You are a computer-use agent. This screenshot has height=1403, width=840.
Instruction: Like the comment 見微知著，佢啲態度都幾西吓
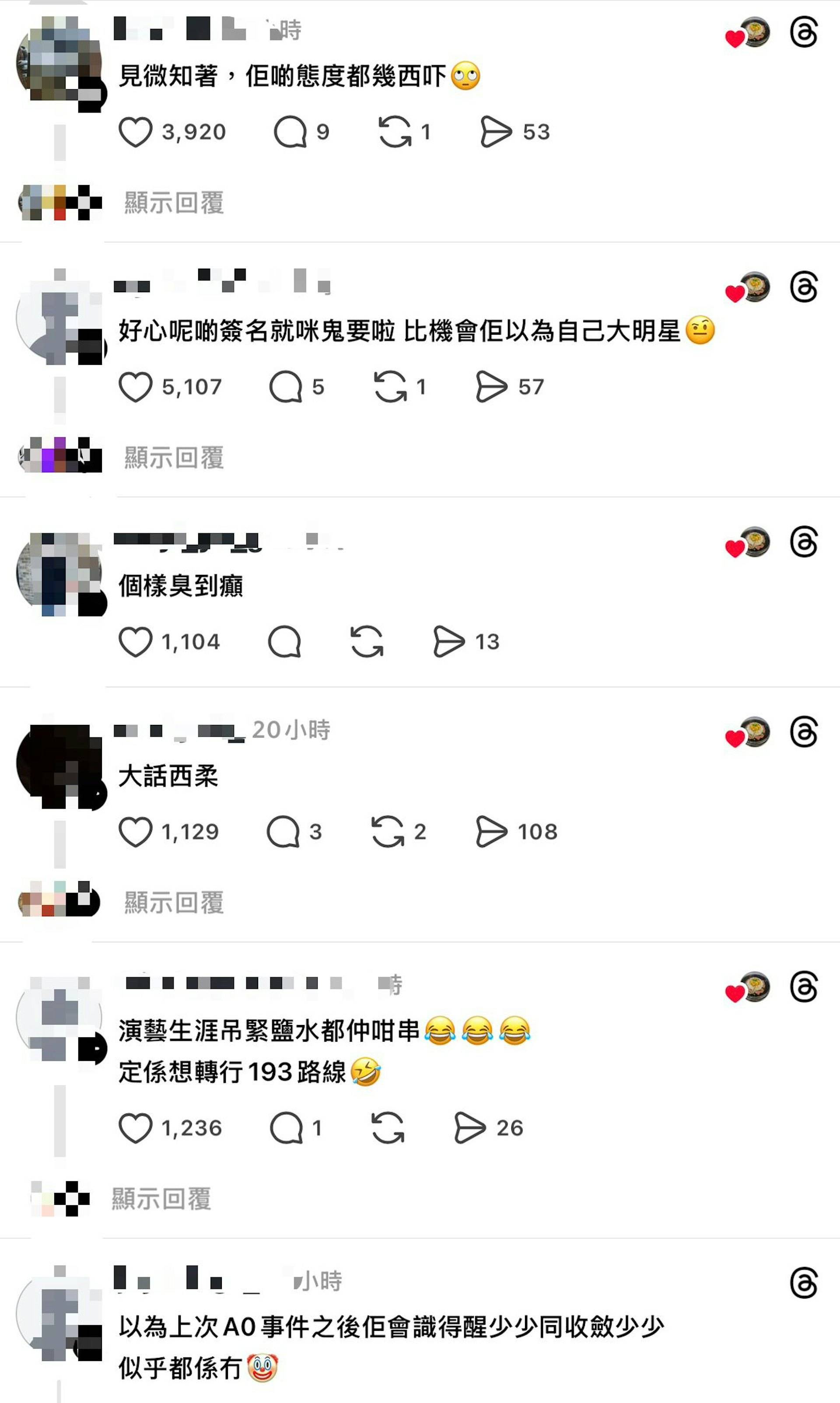click(135, 132)
